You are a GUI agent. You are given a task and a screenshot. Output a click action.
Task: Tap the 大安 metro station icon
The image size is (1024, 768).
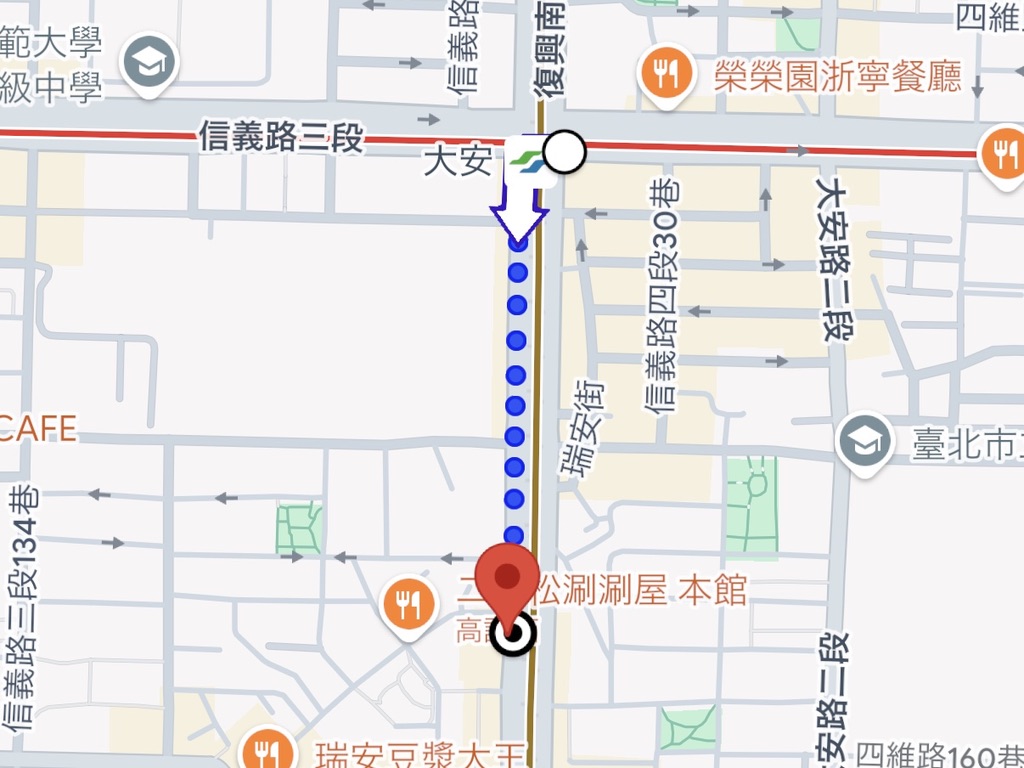[526, 157]
